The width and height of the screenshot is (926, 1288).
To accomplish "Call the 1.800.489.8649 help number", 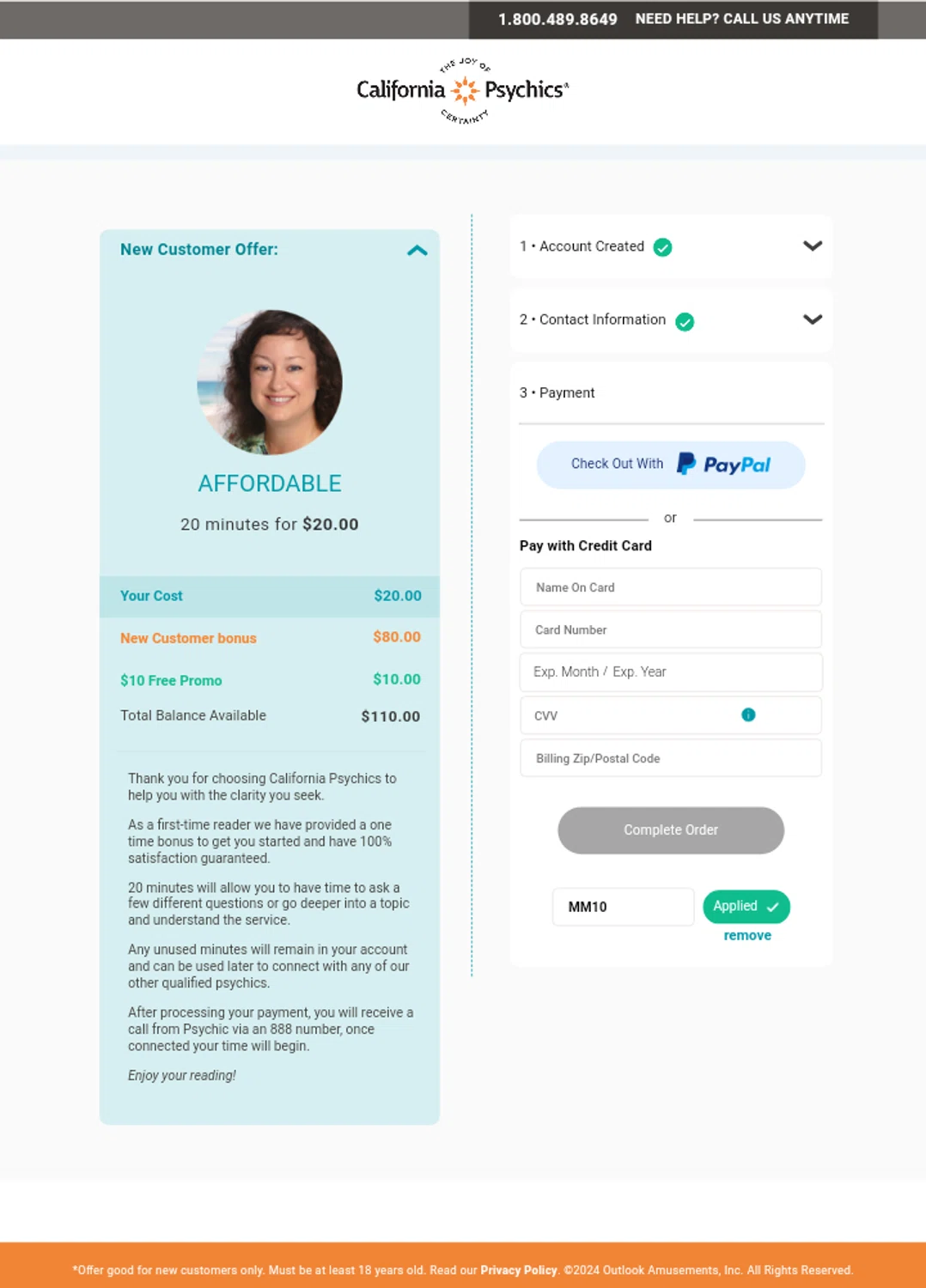I will [x=557, y=19].
